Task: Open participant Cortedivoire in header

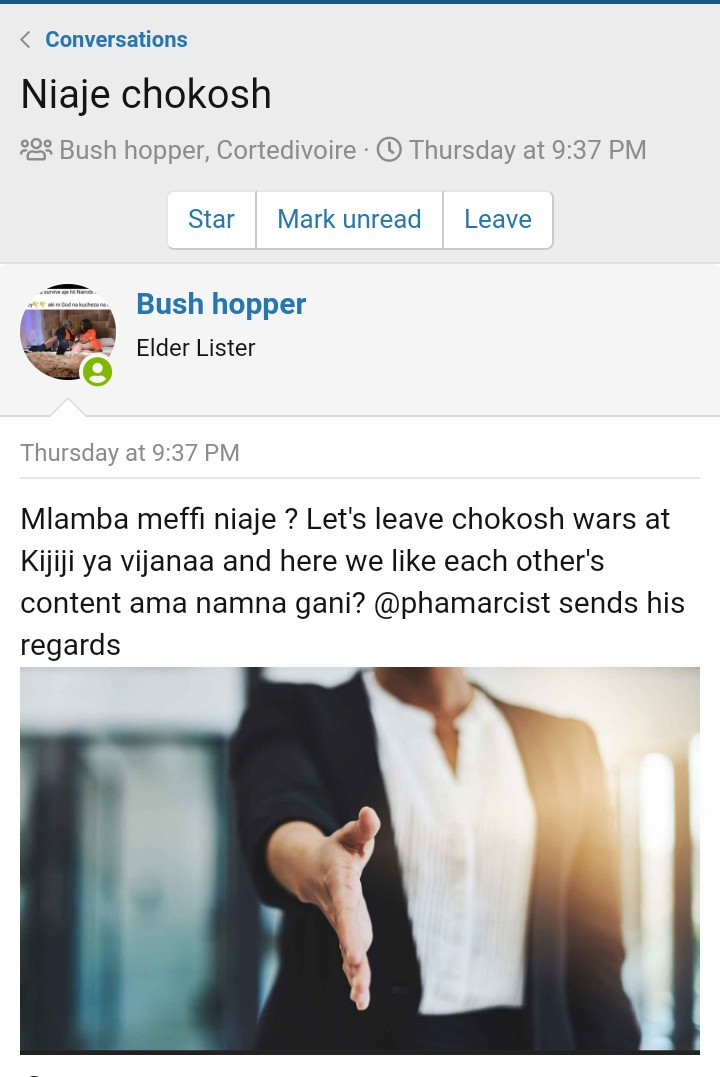Action: click(287, 150)
